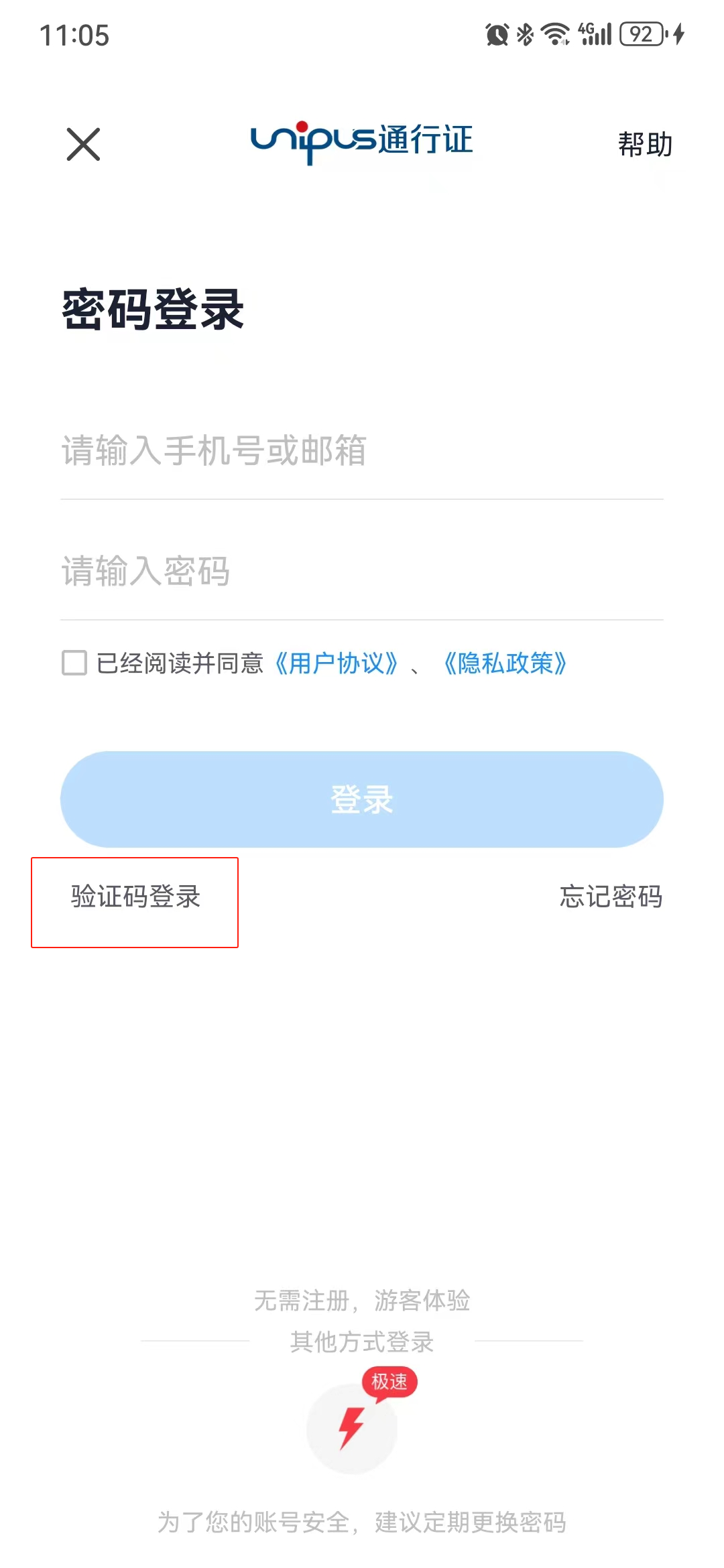This screenshot has width=724, height=1568.
Task: Focus the phone number or email field
Action: 362,450
